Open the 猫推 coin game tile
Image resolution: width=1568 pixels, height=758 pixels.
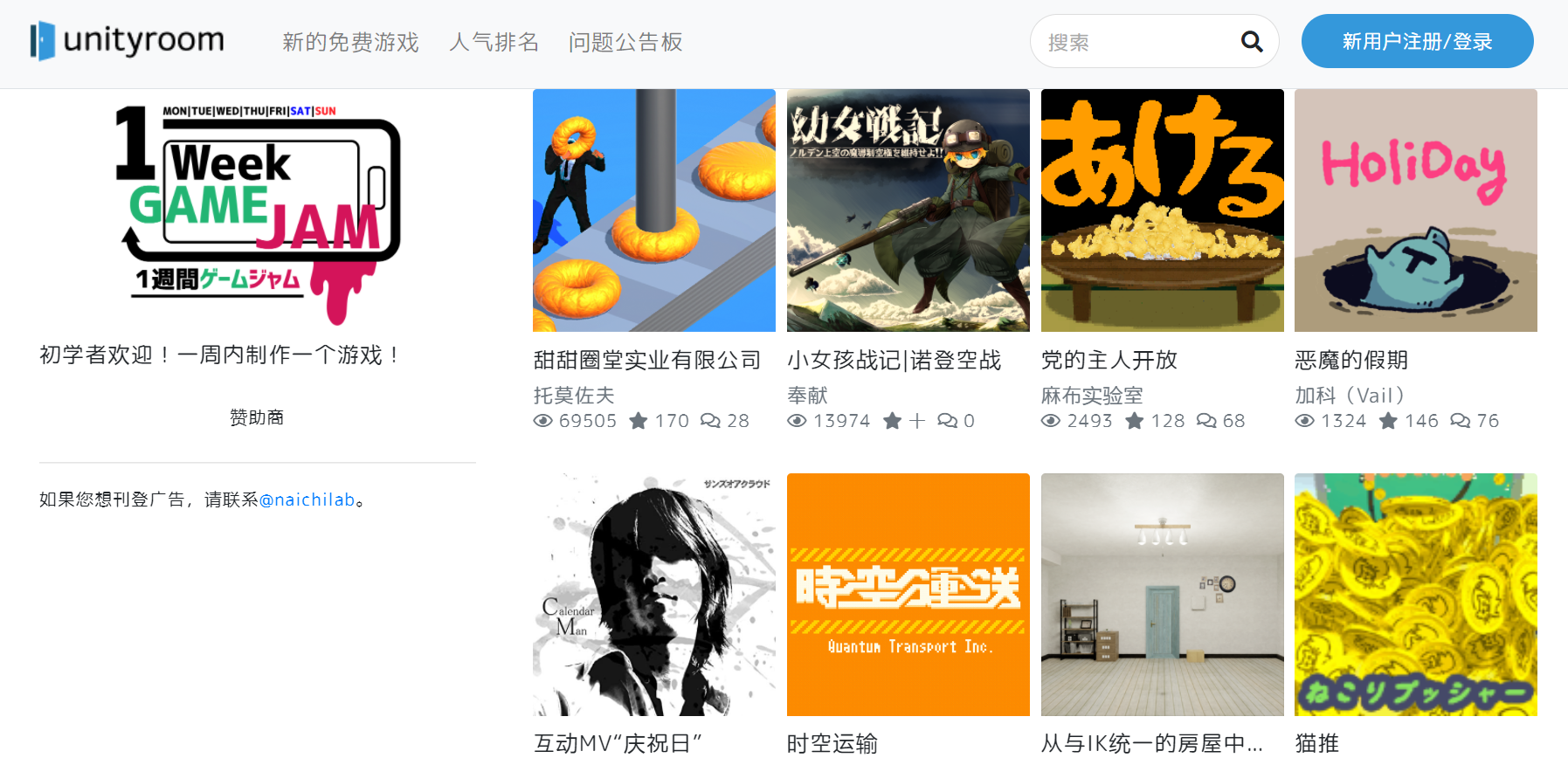click(x=1415, y=595)
